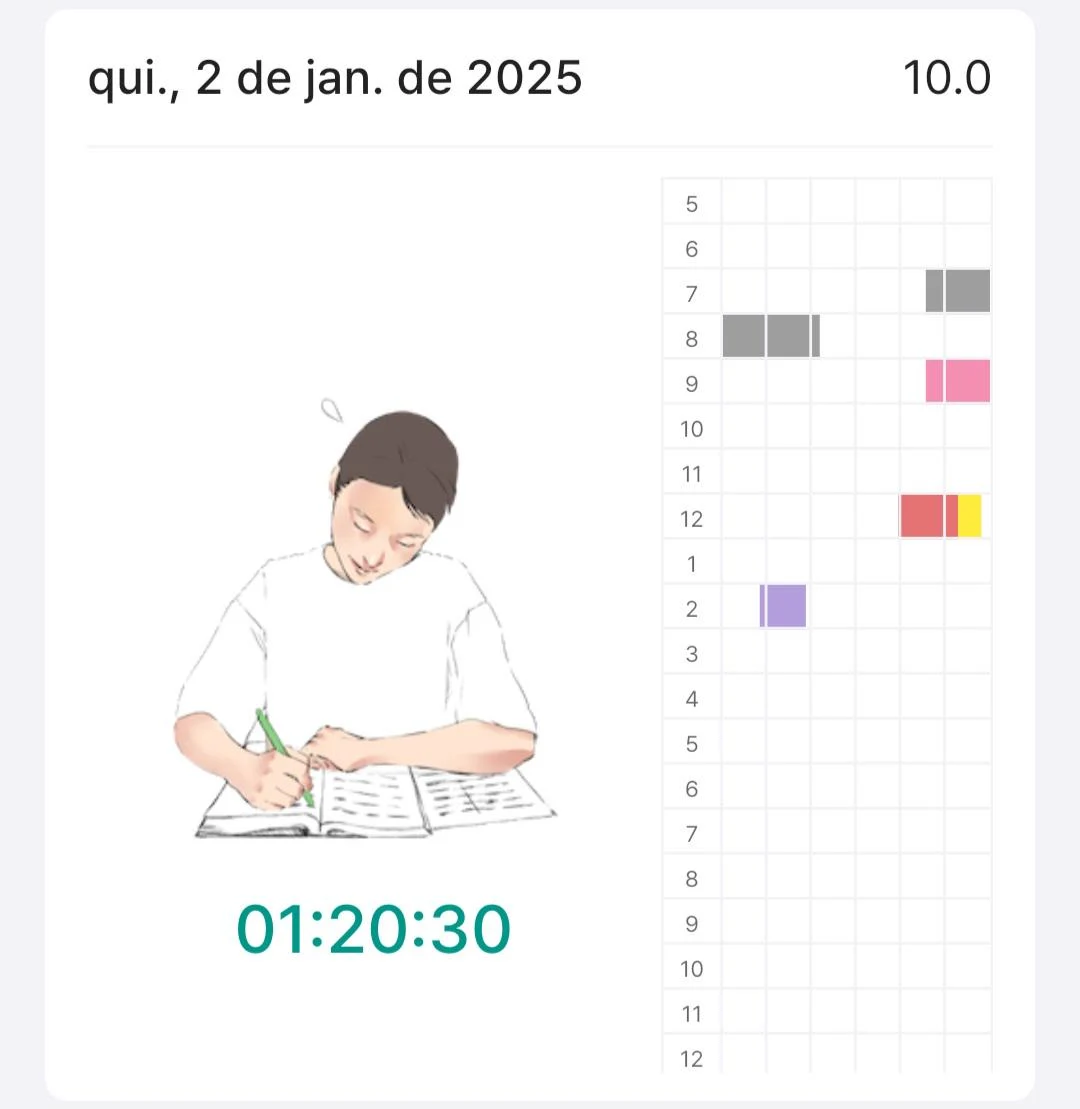This screenshot has width=1080, height=1109.
Task: Tap the gray block in the 8 o'clock row
Action: (771, 336)
